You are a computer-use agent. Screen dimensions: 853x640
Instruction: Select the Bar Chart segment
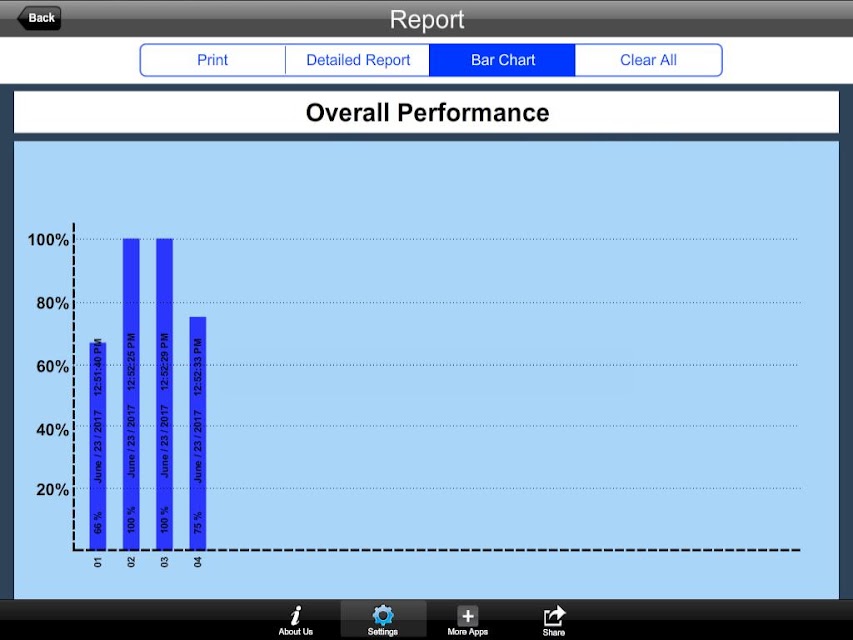(503, 60)
